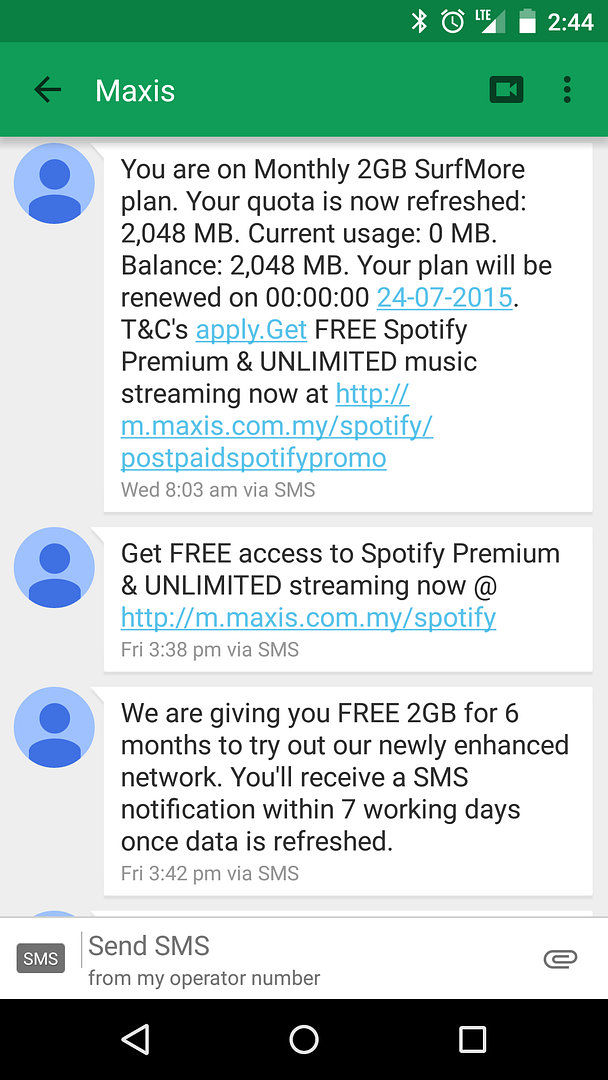Open the postpaidspotifypromo link
The image size is (608, 1080).
(x=253, y=458)
